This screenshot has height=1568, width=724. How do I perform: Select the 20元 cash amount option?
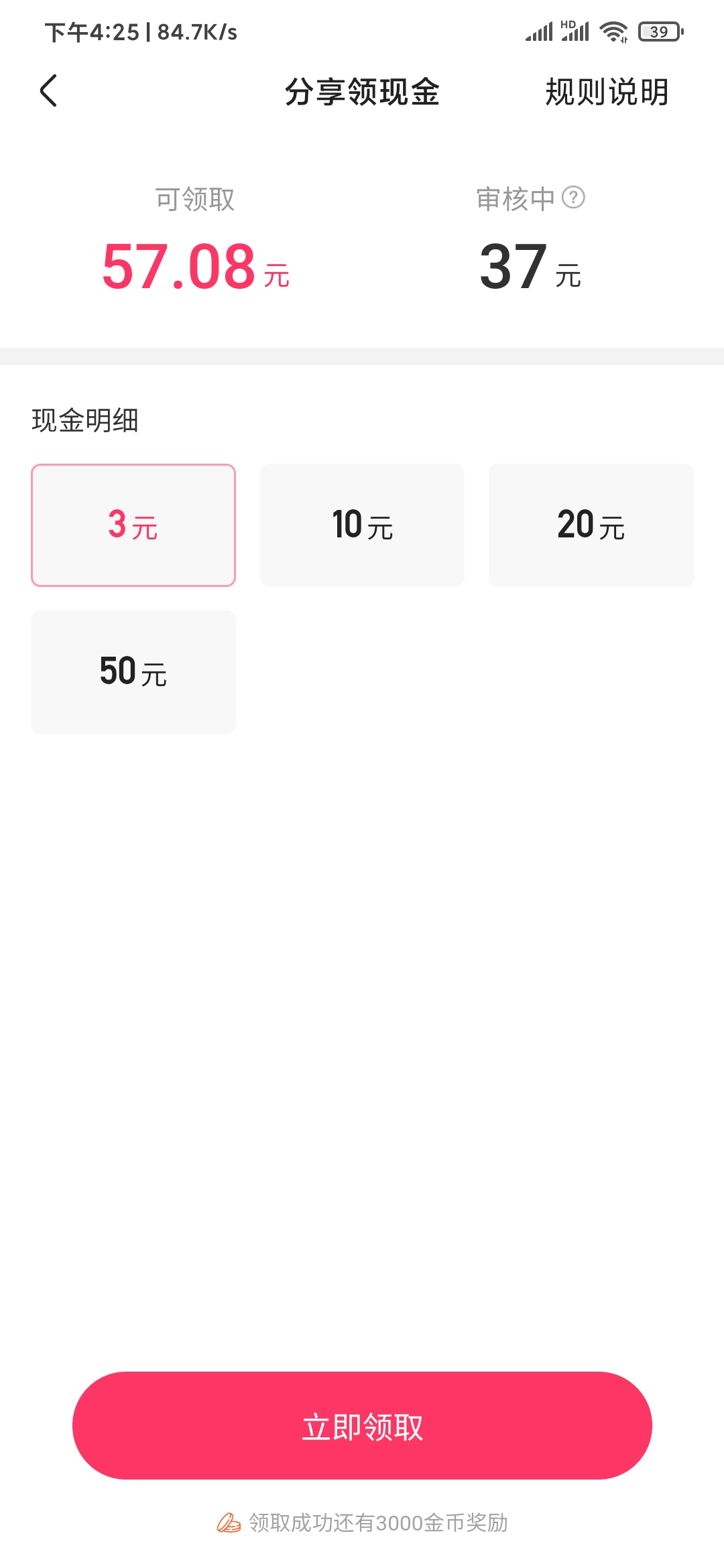tap(591, 525)
